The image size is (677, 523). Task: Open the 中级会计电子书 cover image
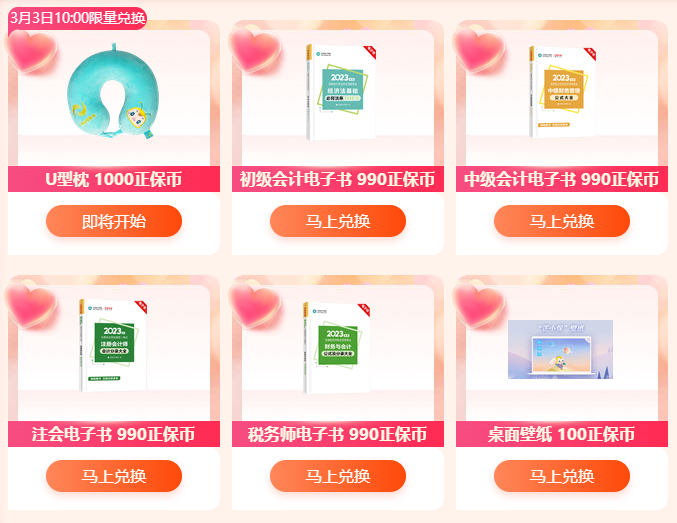[565, 93]
